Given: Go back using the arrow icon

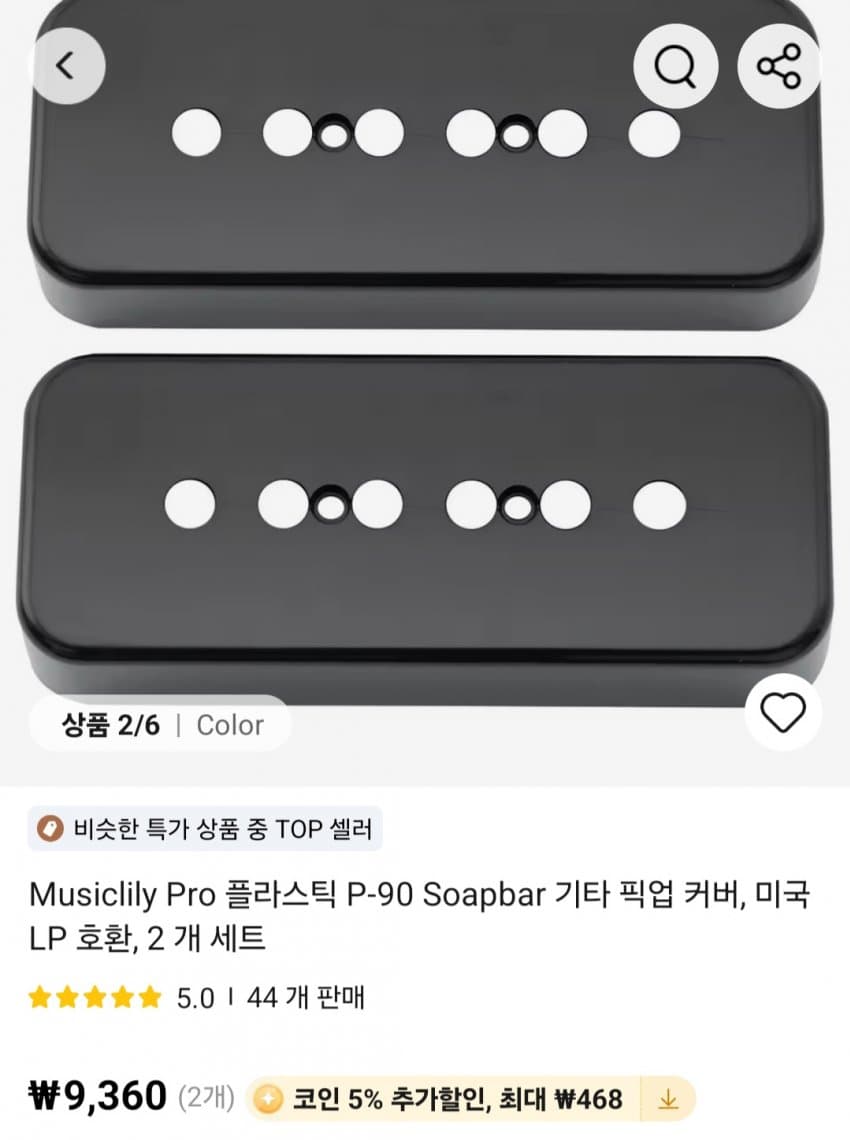Looking at the screenshot, I should (66, 66).
